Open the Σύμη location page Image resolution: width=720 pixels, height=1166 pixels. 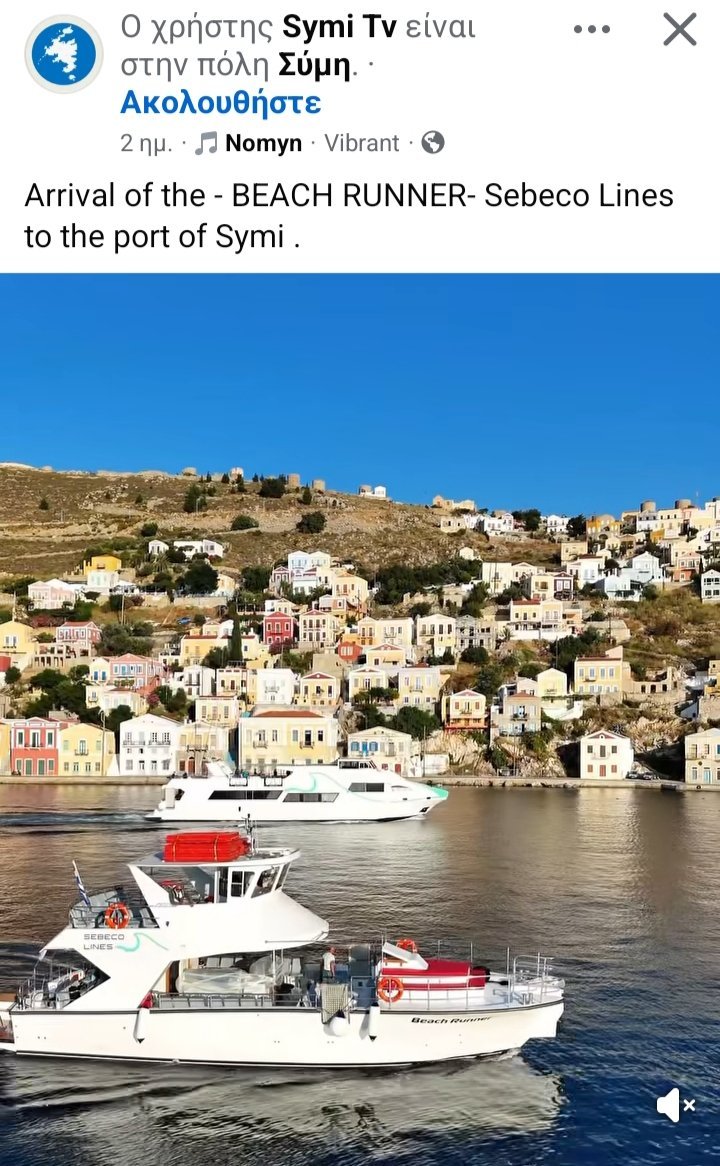(x=314, y=65)
